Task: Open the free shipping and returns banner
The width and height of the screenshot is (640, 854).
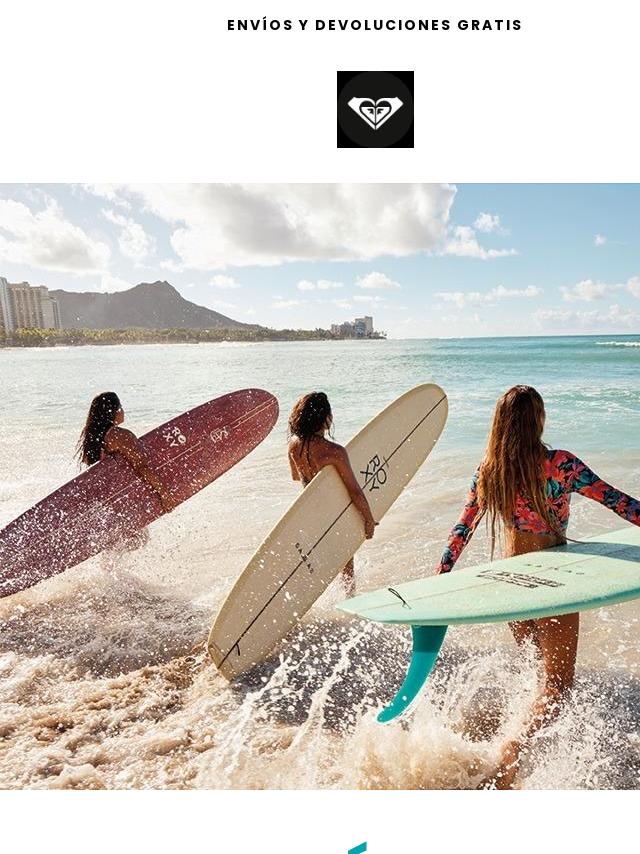Action: [x=374, y=25]
